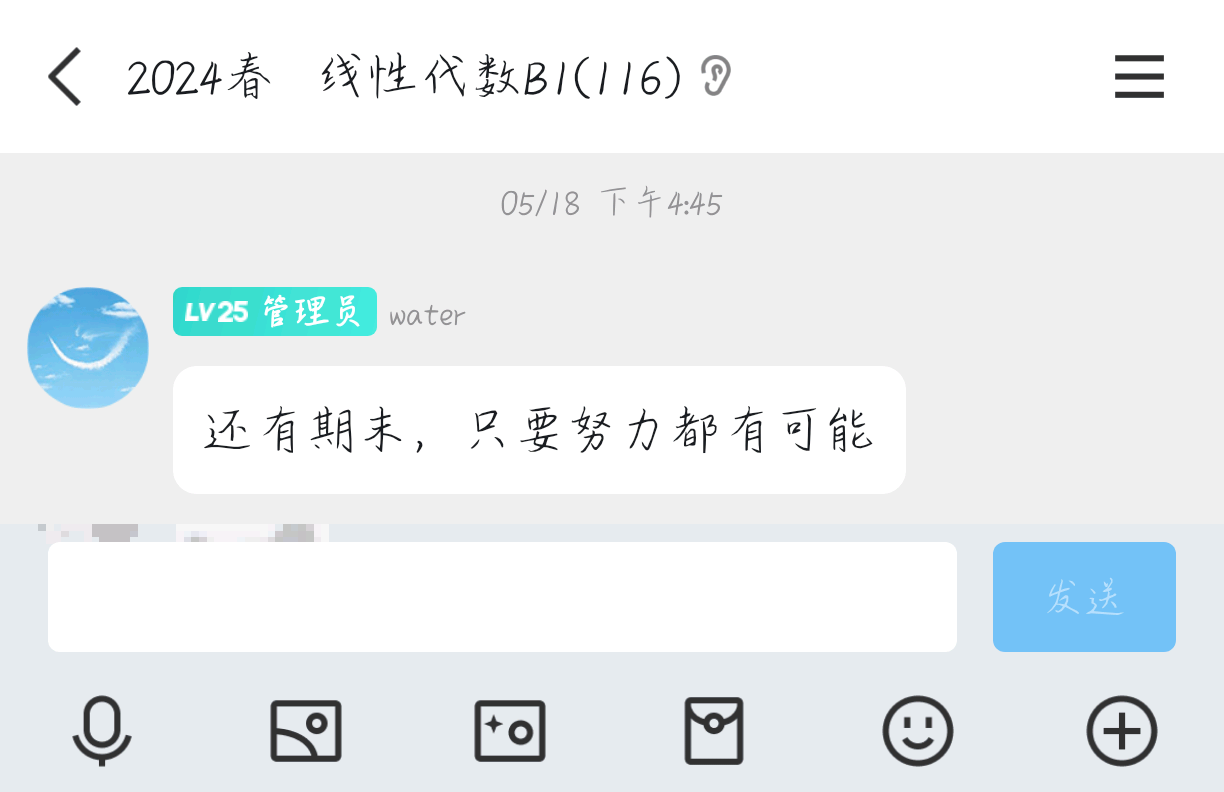
Task: Open the group chat menu
Action: [1139, 77]
